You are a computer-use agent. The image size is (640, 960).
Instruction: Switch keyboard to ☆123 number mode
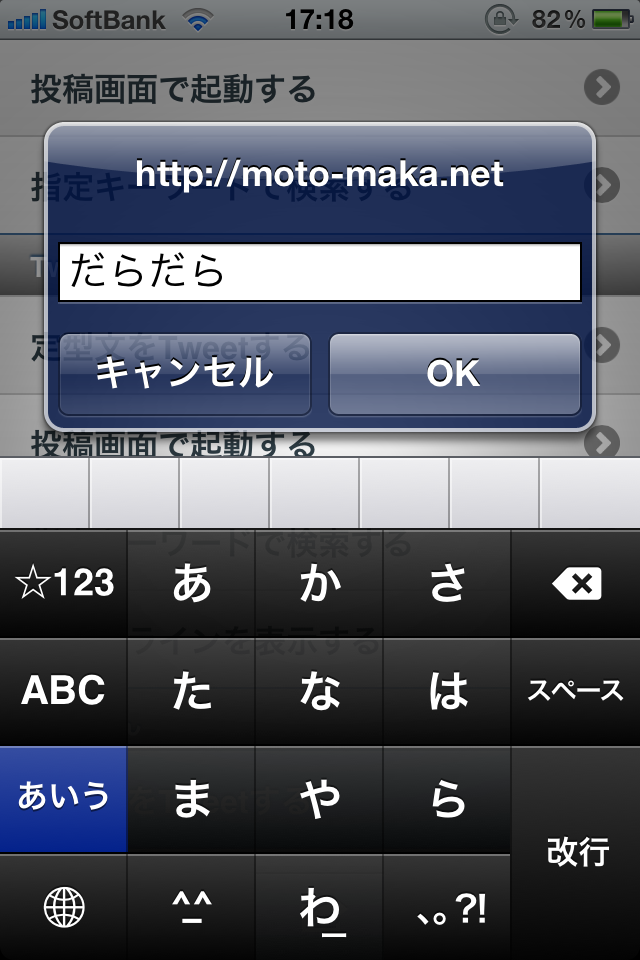pyautogui.click(x=64, y=584)
